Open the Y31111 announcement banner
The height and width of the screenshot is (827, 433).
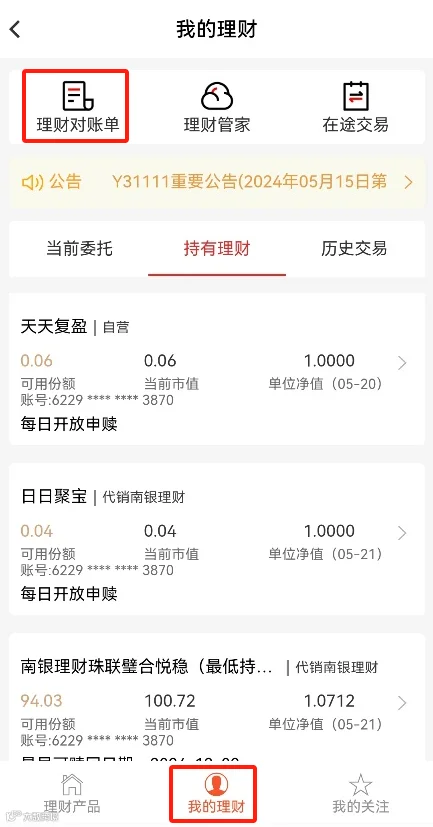217,182
